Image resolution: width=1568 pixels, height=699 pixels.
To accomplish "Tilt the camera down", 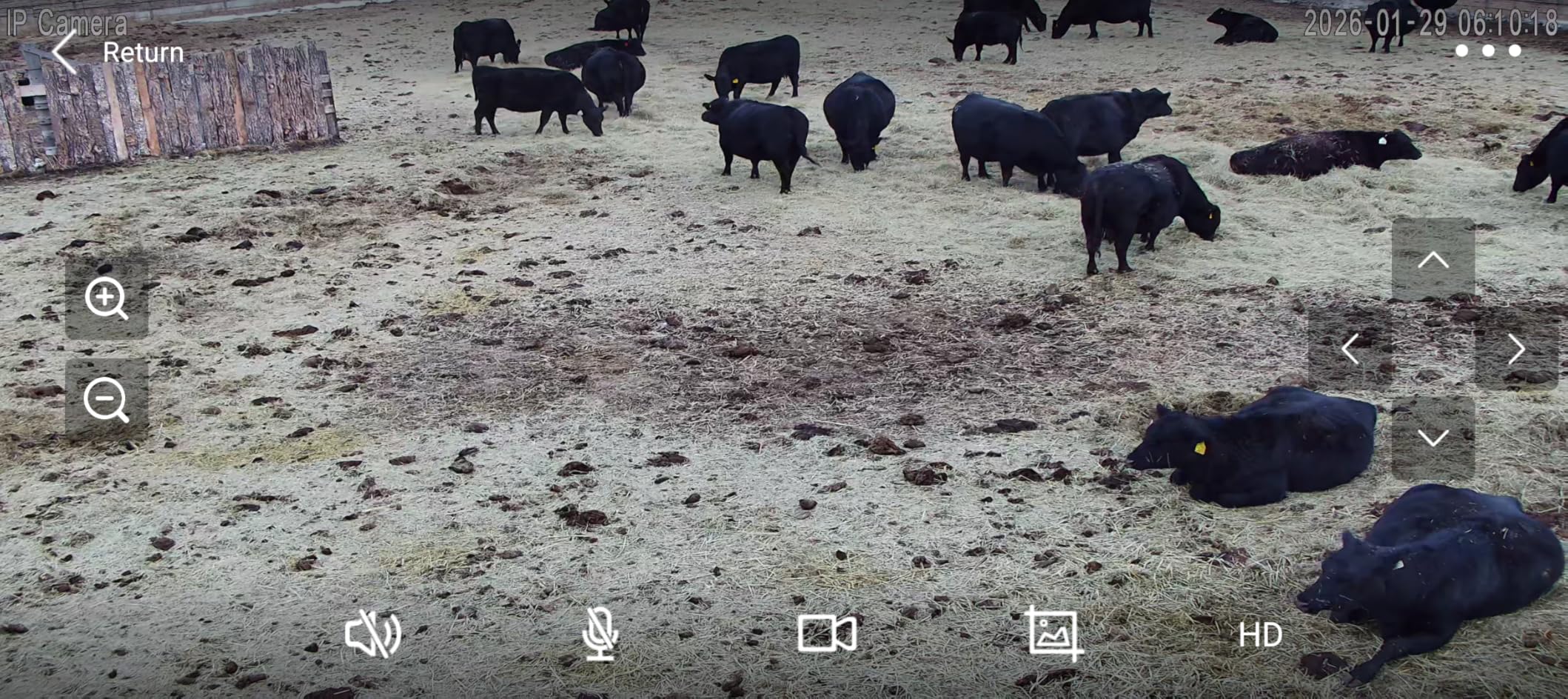I will (x=1433, y=438).
